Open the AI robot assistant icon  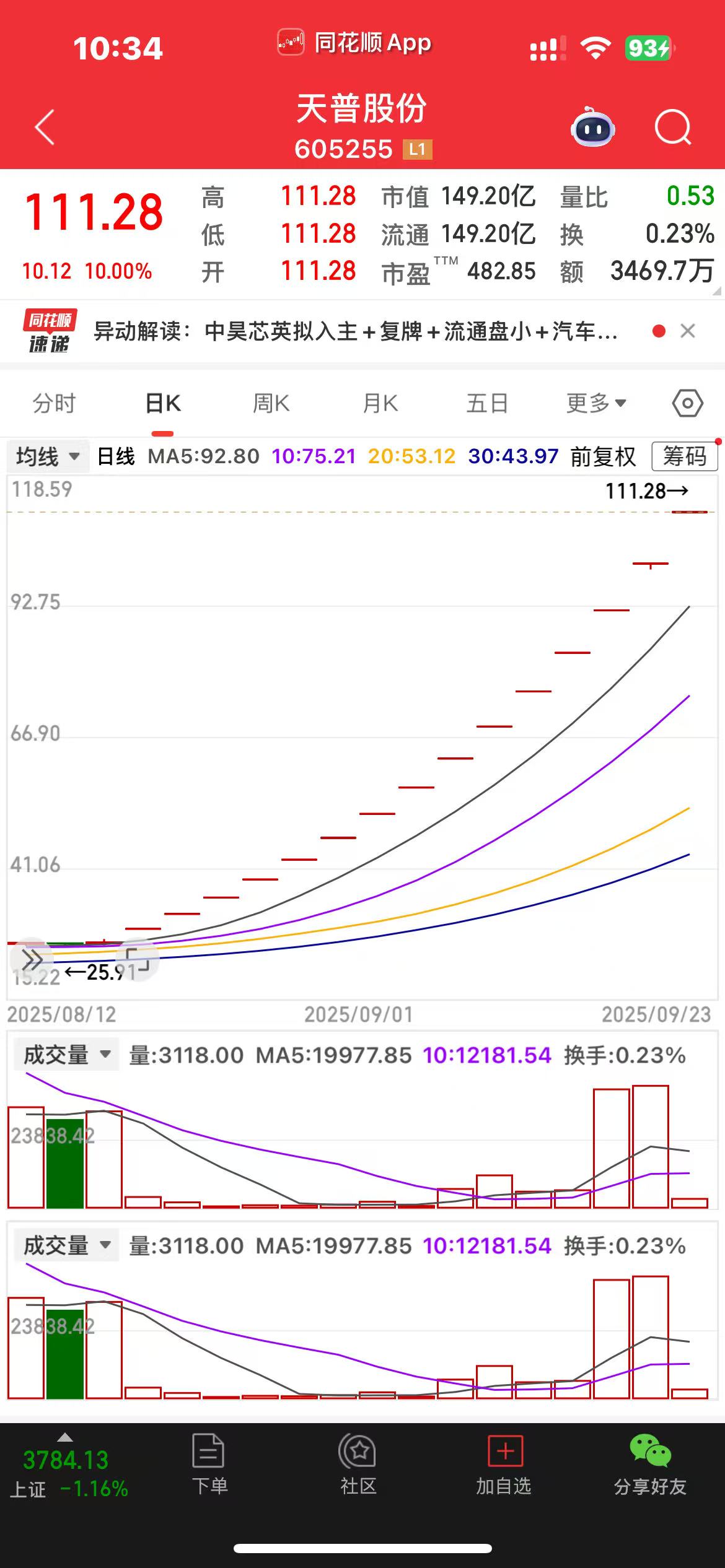pos(592,128)
